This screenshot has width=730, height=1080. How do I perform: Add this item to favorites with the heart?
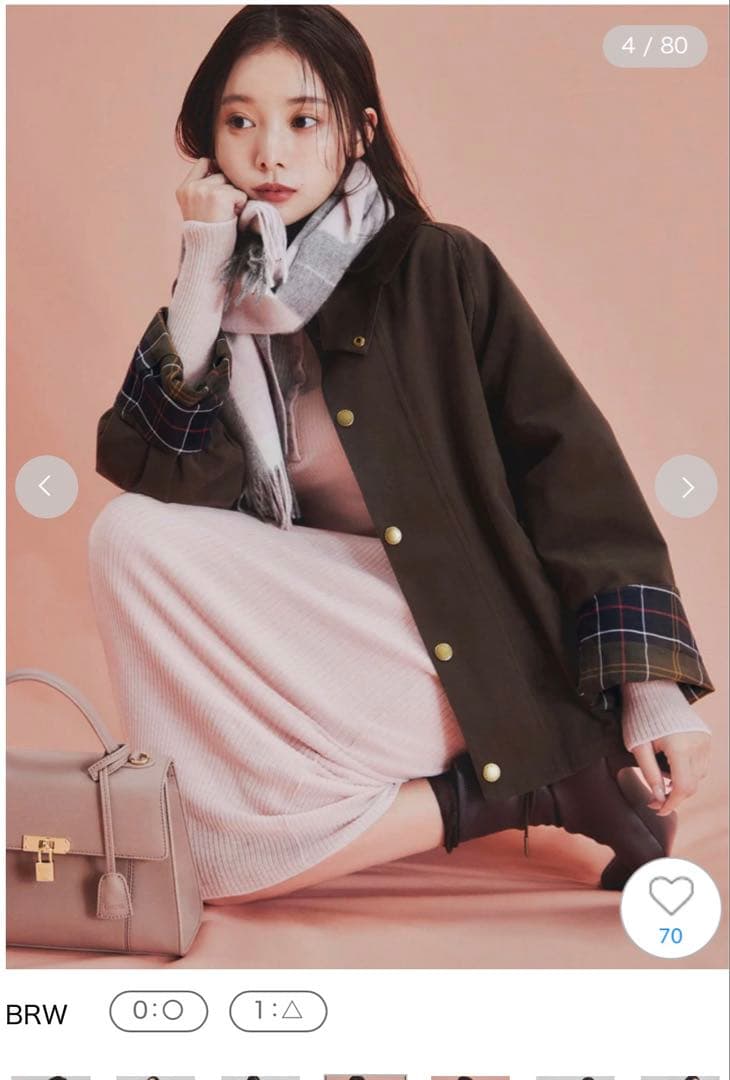click(x=670, y=907)
